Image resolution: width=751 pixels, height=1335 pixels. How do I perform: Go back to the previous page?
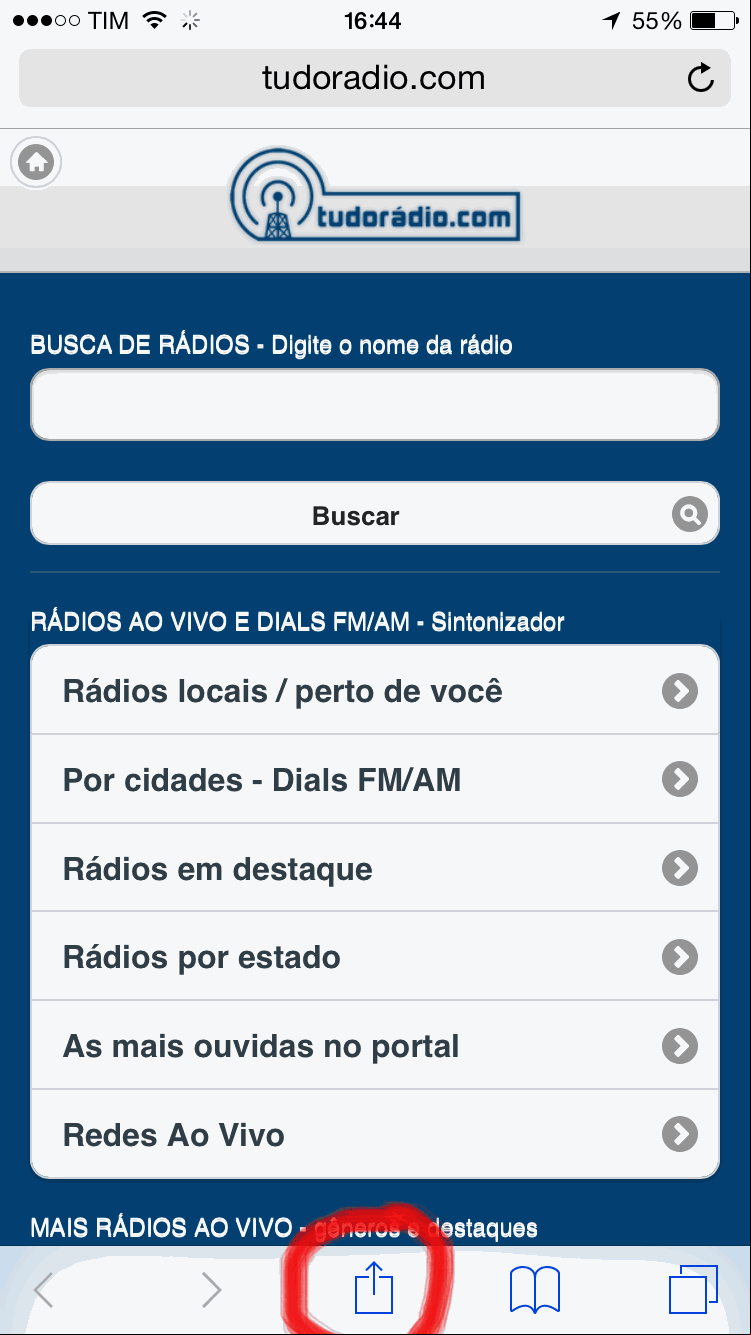[x=42, y=1290]
